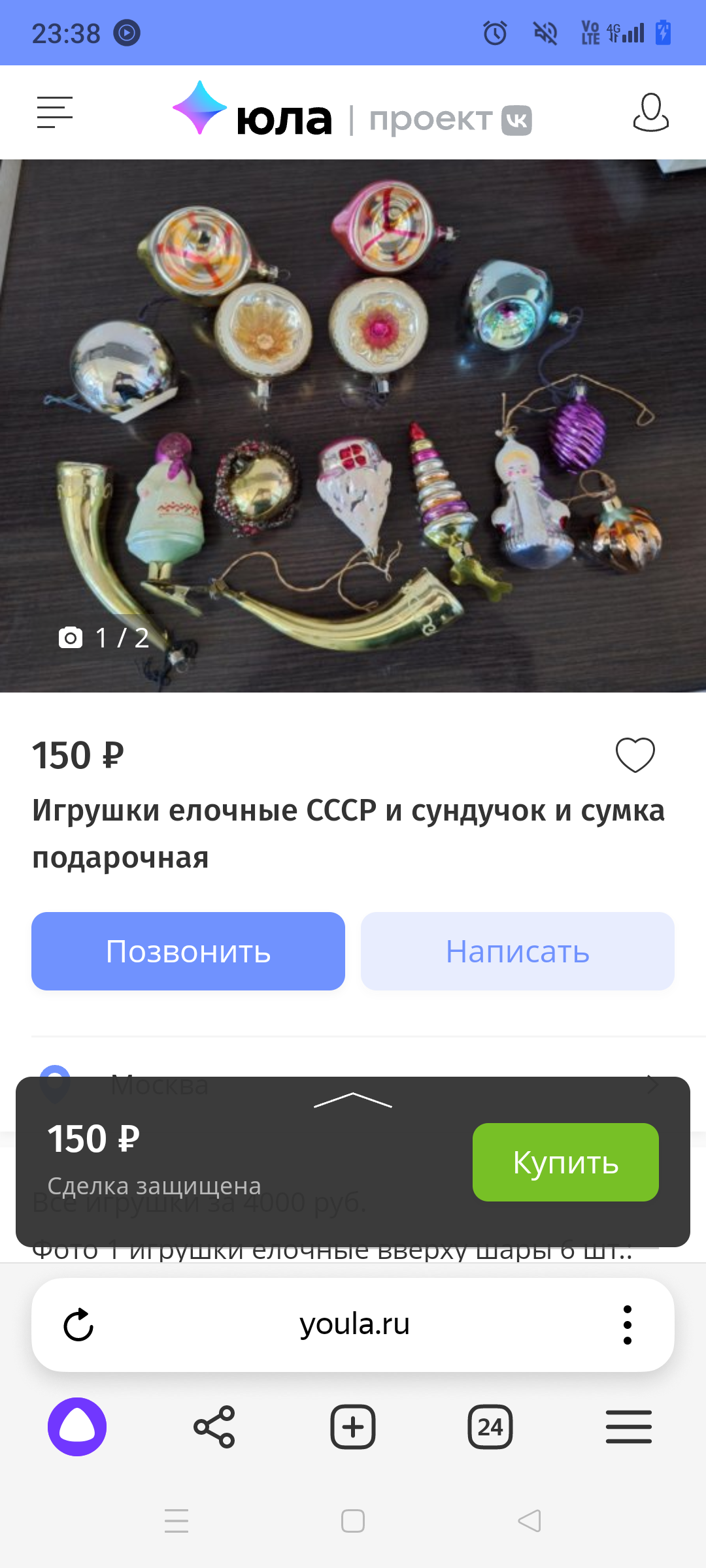Reload the youla.ru page

click(78, 1324)
